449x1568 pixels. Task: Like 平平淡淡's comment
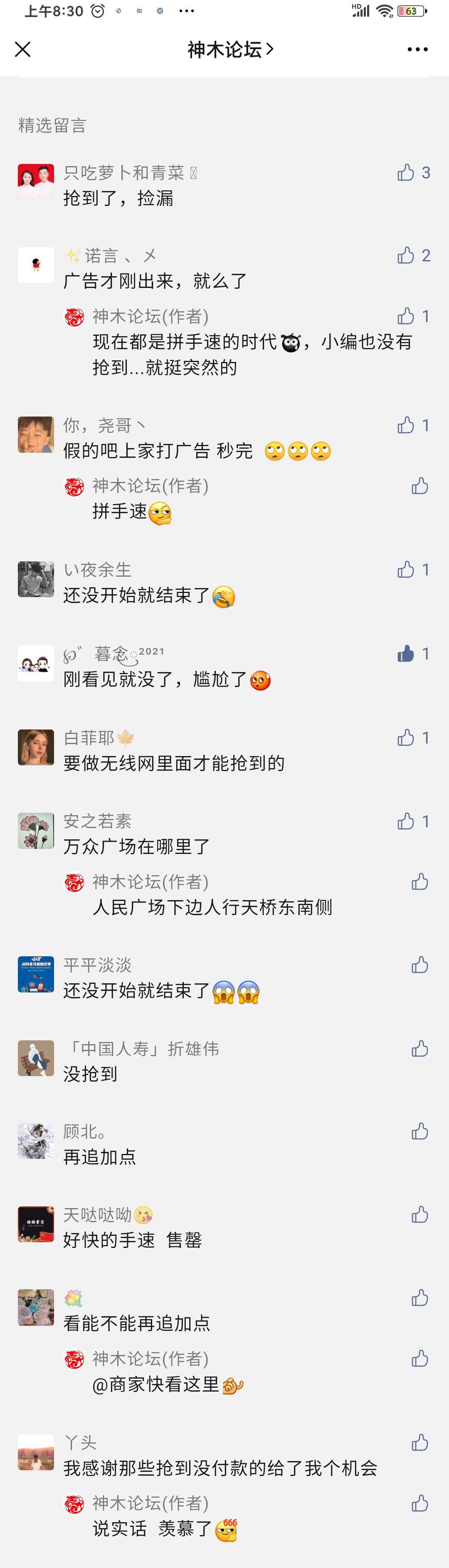(420, 965)
